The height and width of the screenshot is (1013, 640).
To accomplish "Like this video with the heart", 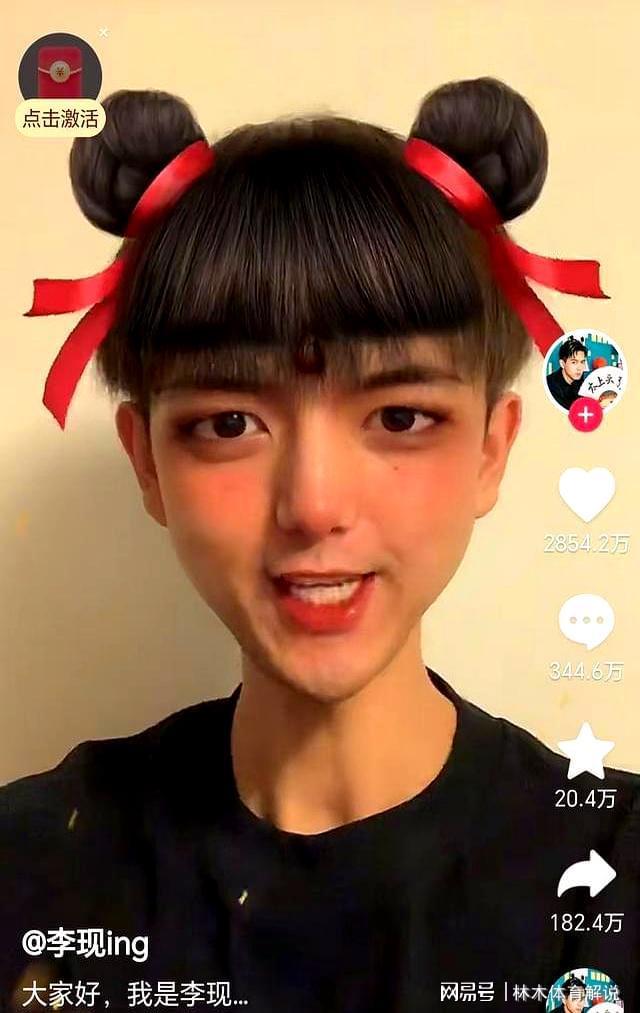I will (x=586, y=493).
